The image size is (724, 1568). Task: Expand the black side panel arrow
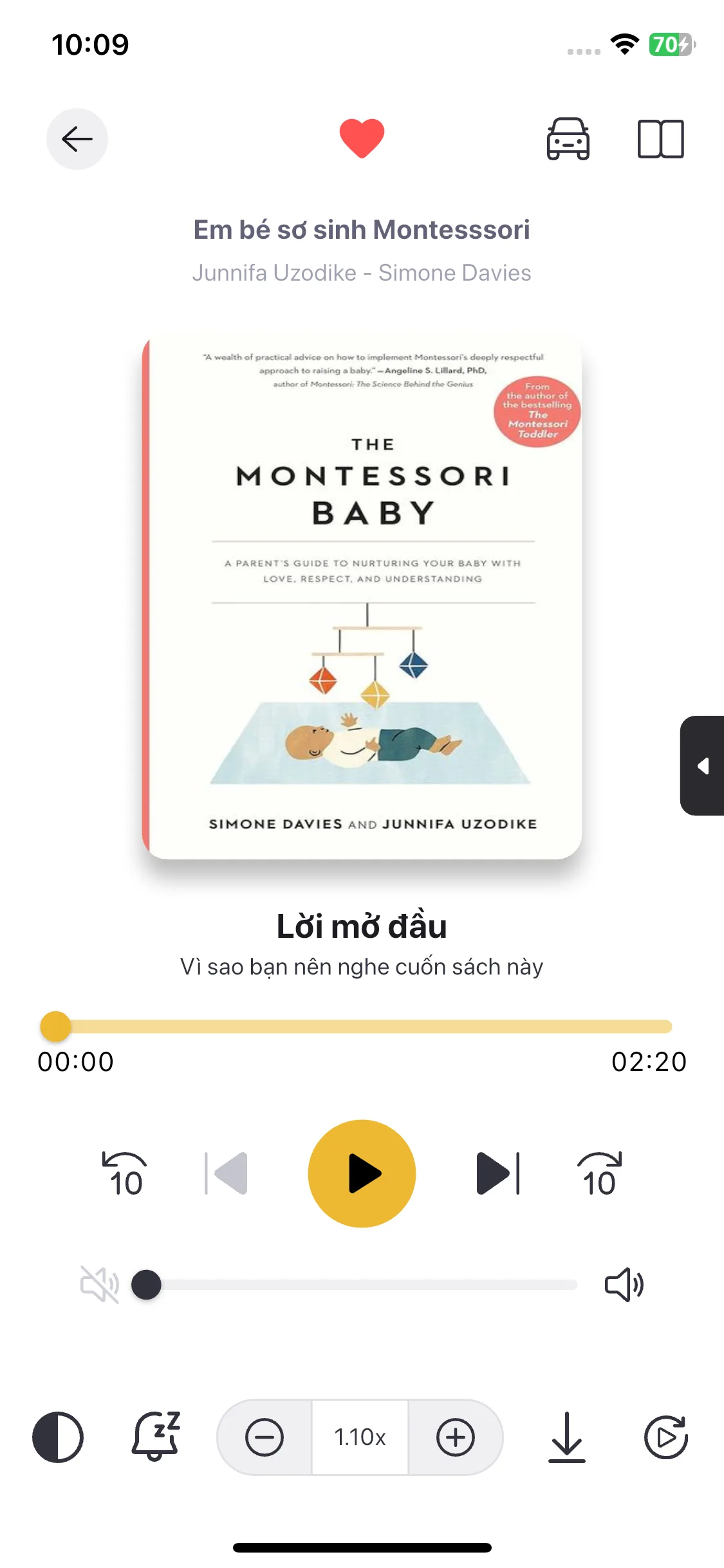tap(703, 766)
